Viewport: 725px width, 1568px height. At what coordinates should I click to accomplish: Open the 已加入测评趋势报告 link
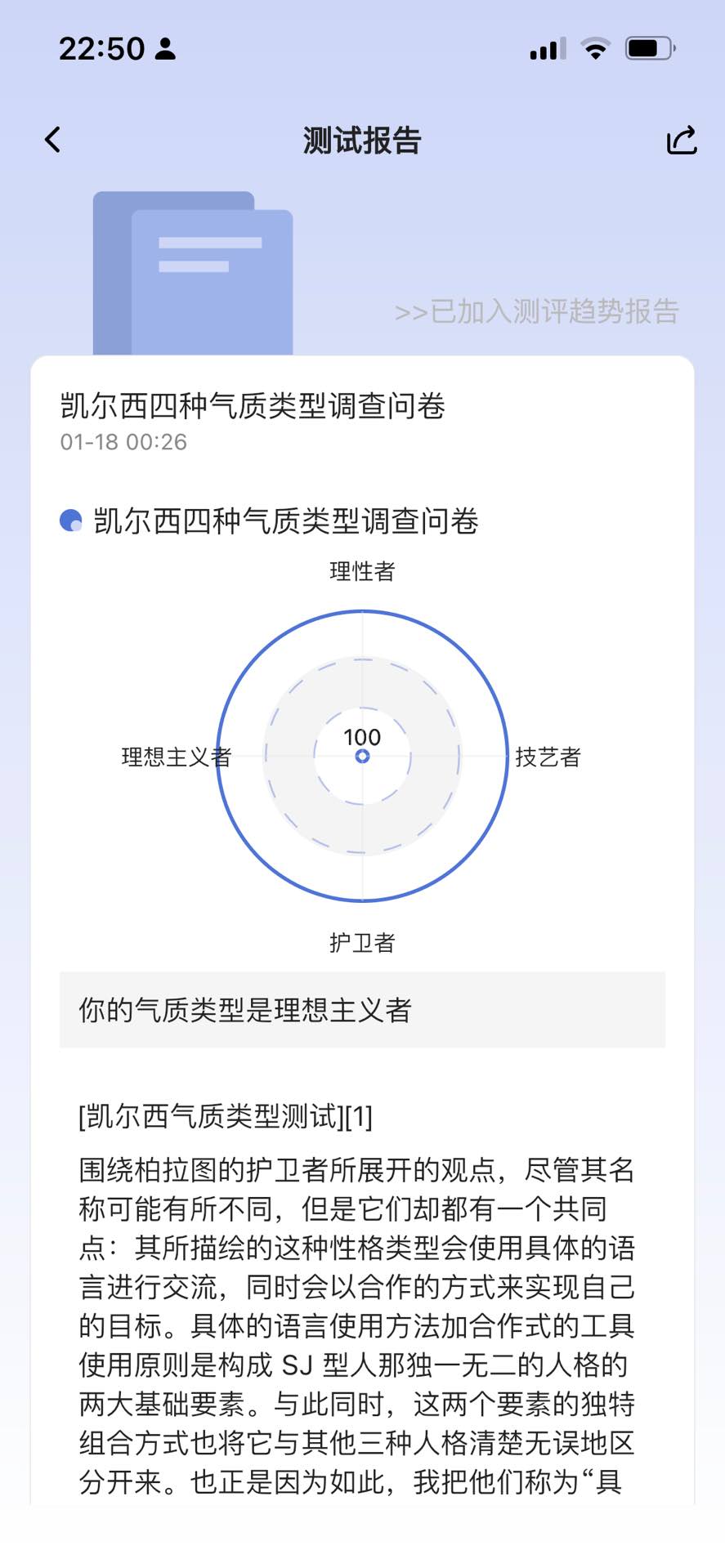point(536,311)
